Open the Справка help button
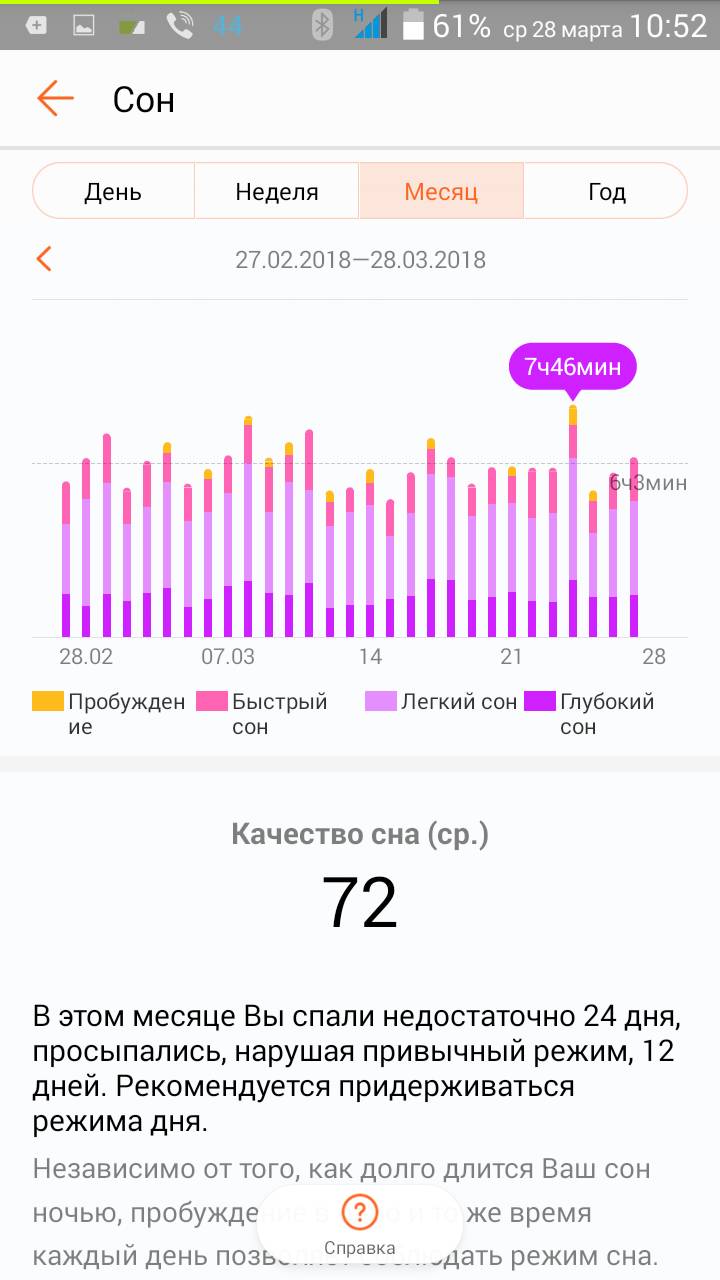This screenshot has height=1280, width=720. (360, 1225)
